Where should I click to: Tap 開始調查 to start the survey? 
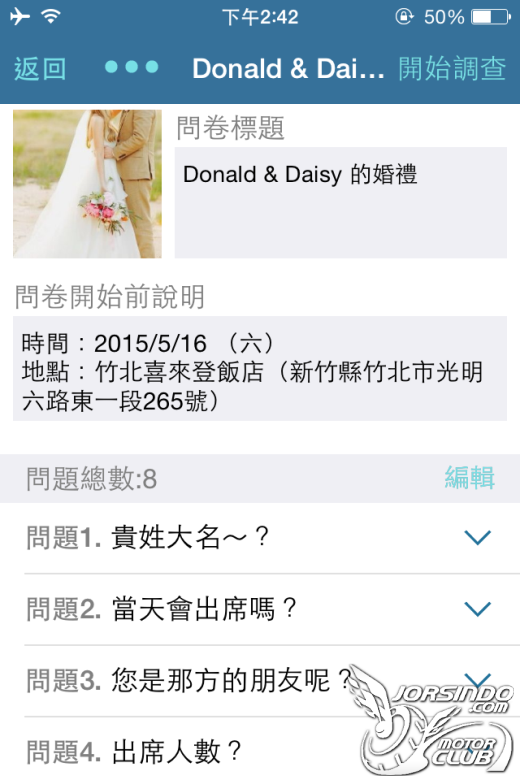(x=452, y=68)
